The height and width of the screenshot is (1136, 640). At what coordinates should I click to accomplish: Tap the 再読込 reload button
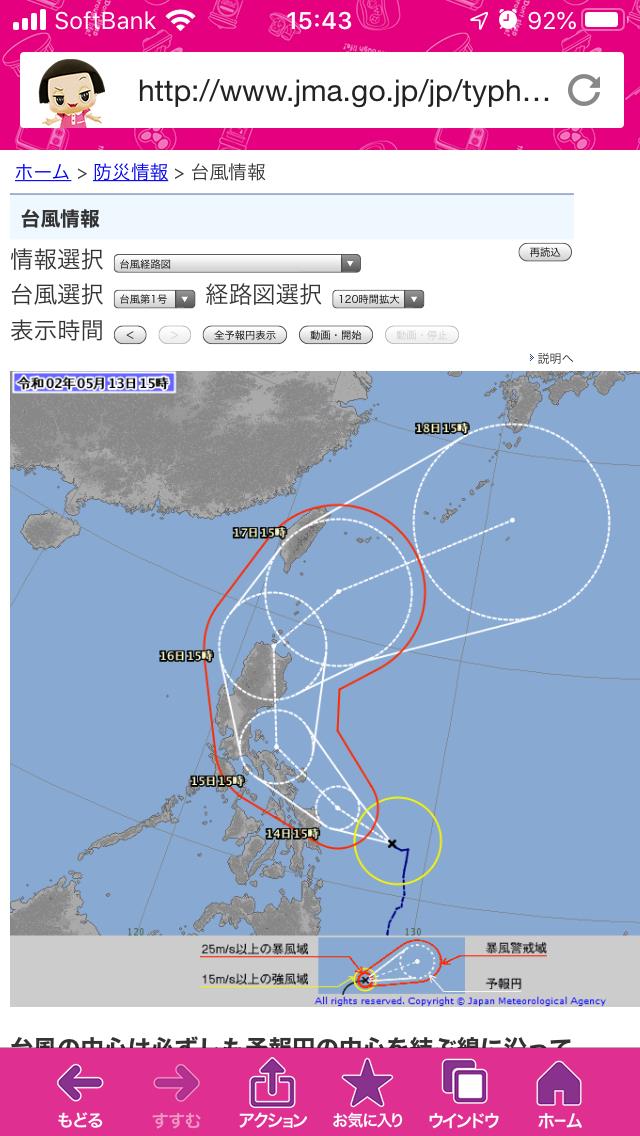[x=545, y=252]
